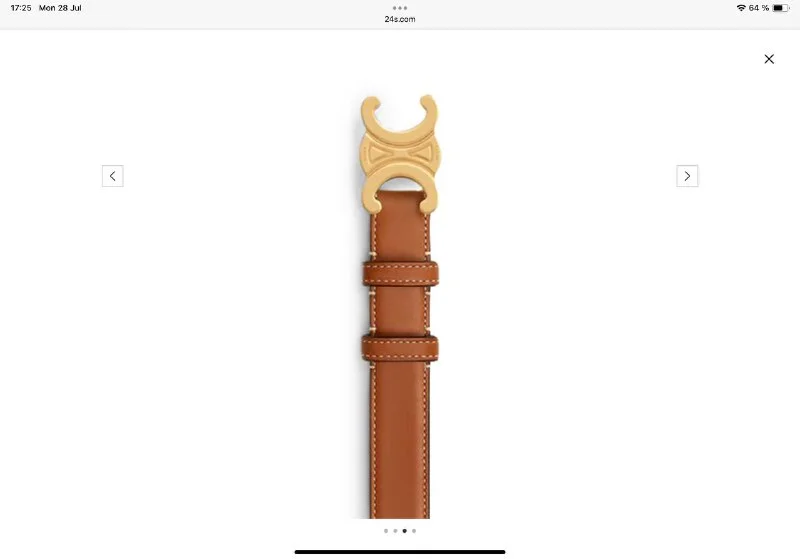Open the three-dot multitasking menu
This screenshot has height=559, width=800.
[x=400, y=7]
